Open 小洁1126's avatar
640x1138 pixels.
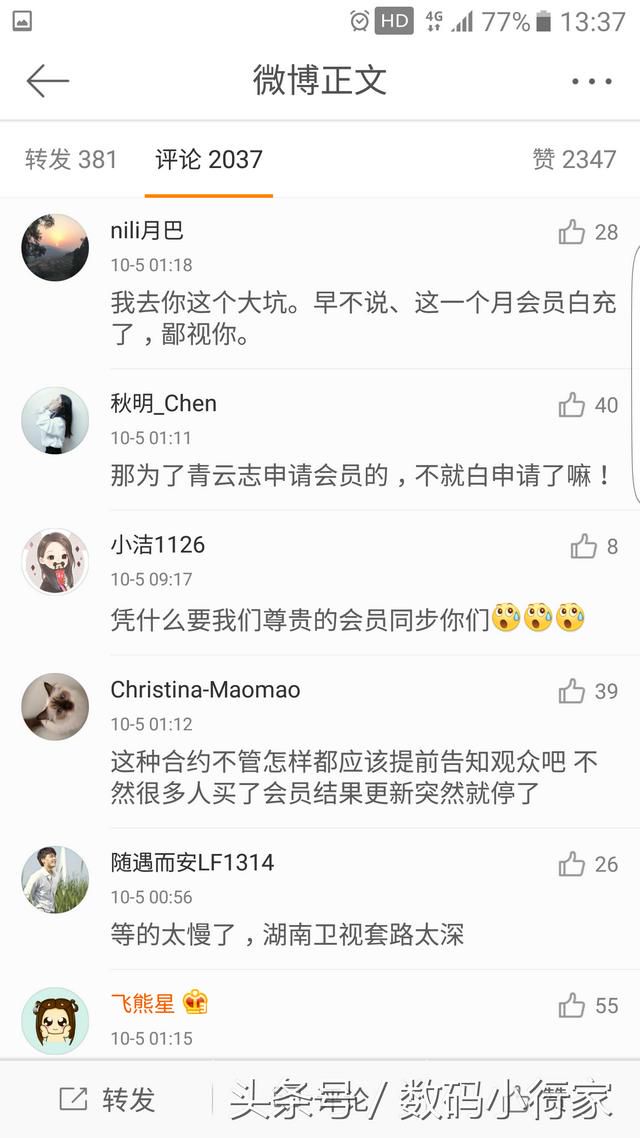[x=55, y=561]
